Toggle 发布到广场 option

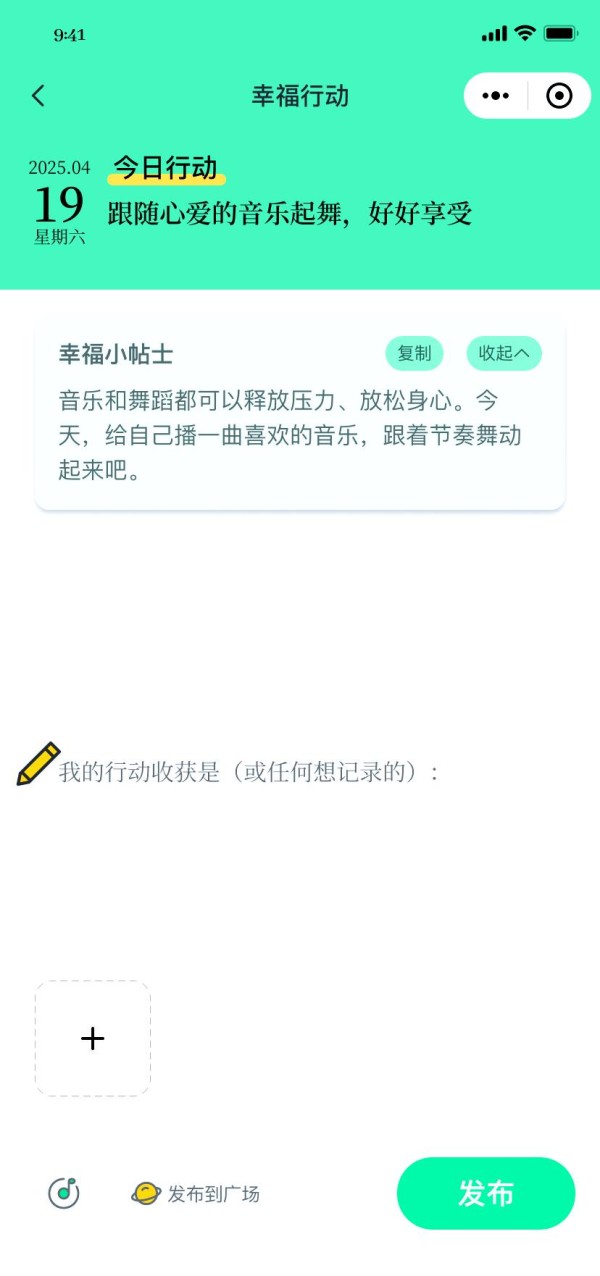pos(196,1193)
